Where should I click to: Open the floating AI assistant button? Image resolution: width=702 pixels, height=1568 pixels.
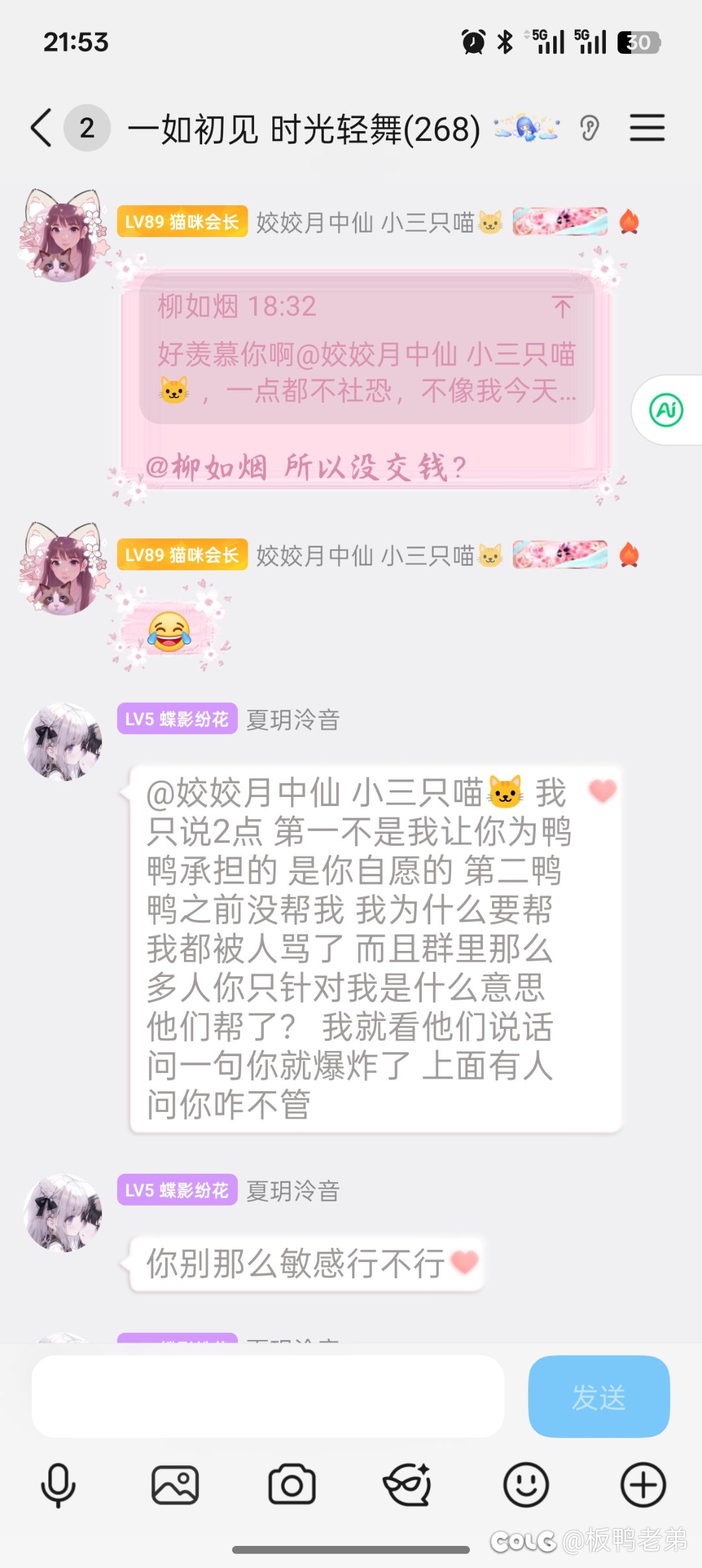click(666, 411)
